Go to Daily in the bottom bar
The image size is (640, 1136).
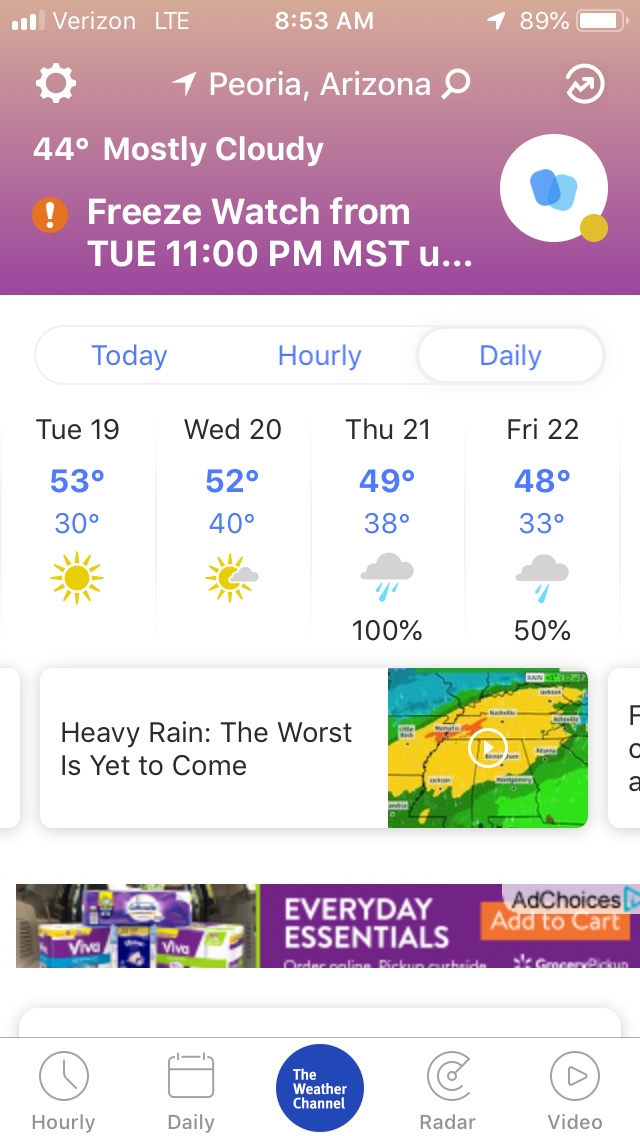[191, 1090]
